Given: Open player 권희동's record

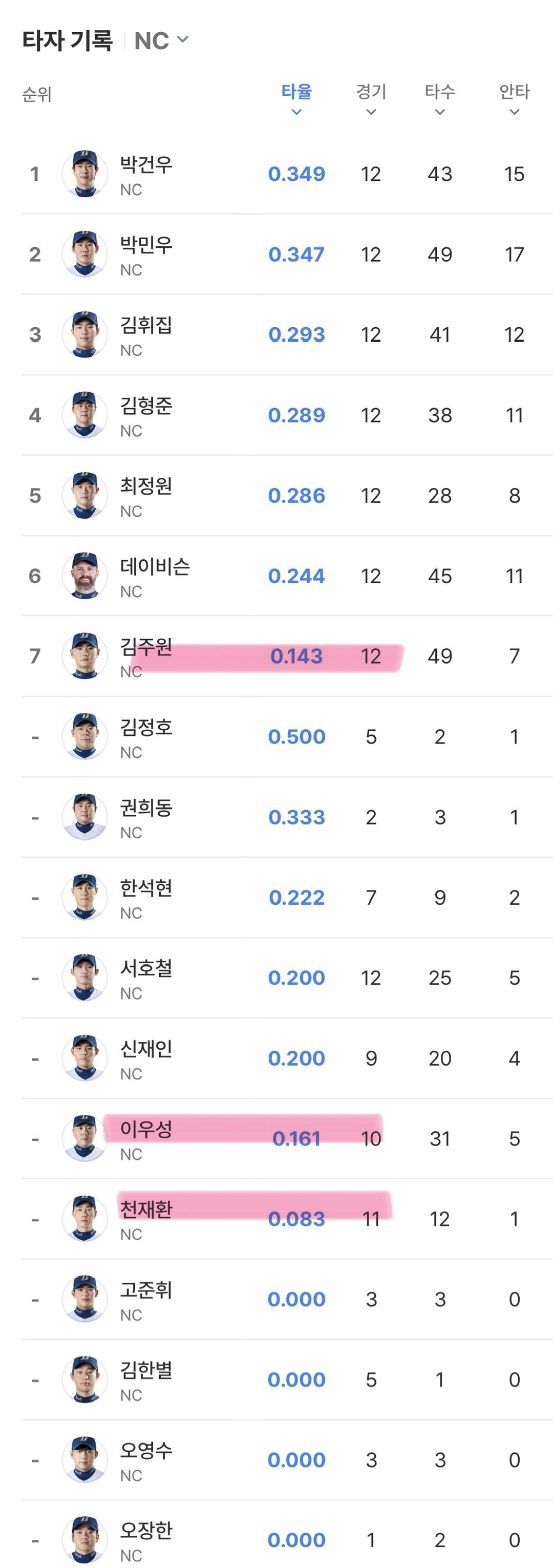Looking at the screenshot, I should [287, 817].
